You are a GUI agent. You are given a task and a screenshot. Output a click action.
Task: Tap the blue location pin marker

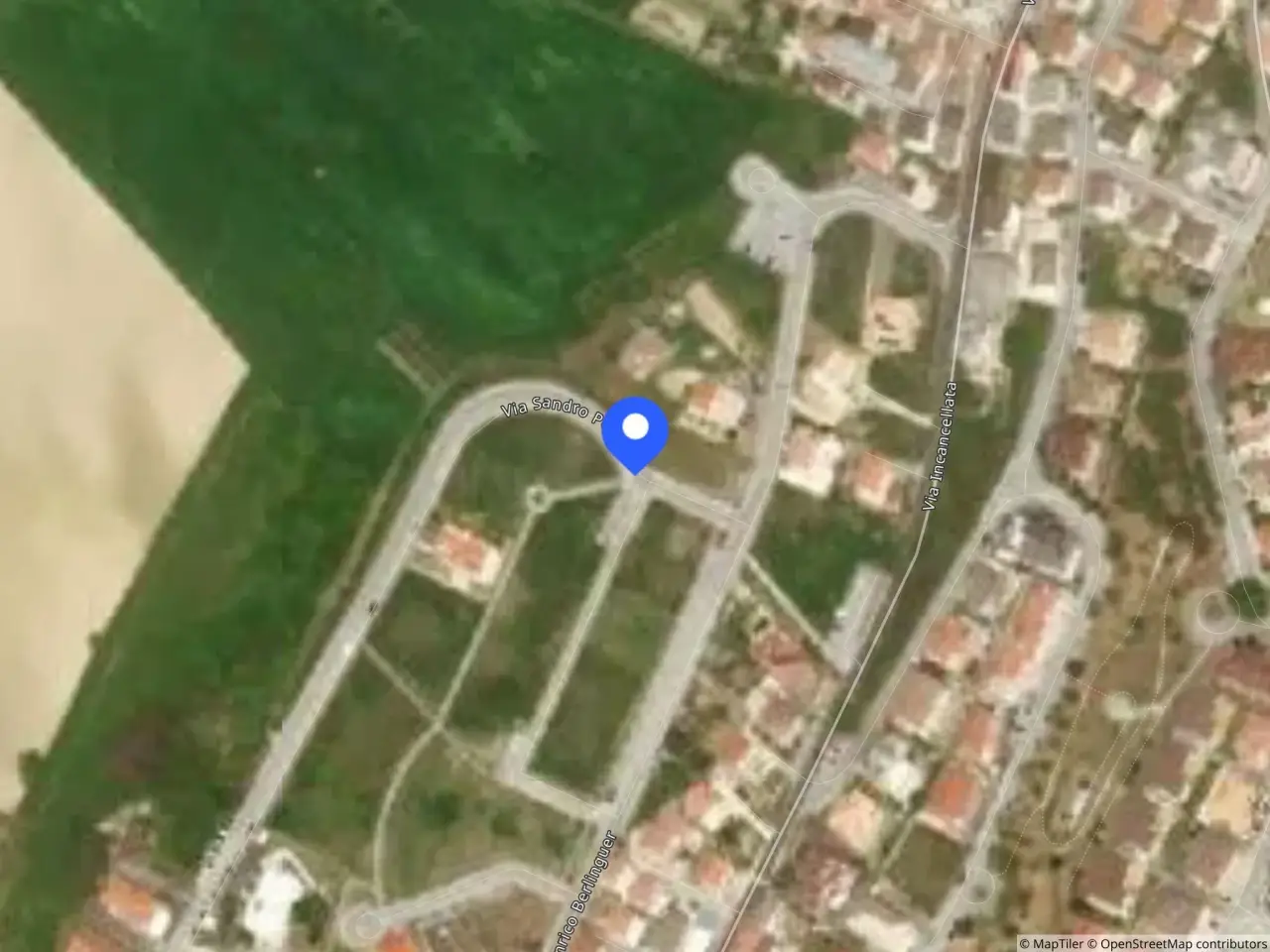[x=635, y=434]
